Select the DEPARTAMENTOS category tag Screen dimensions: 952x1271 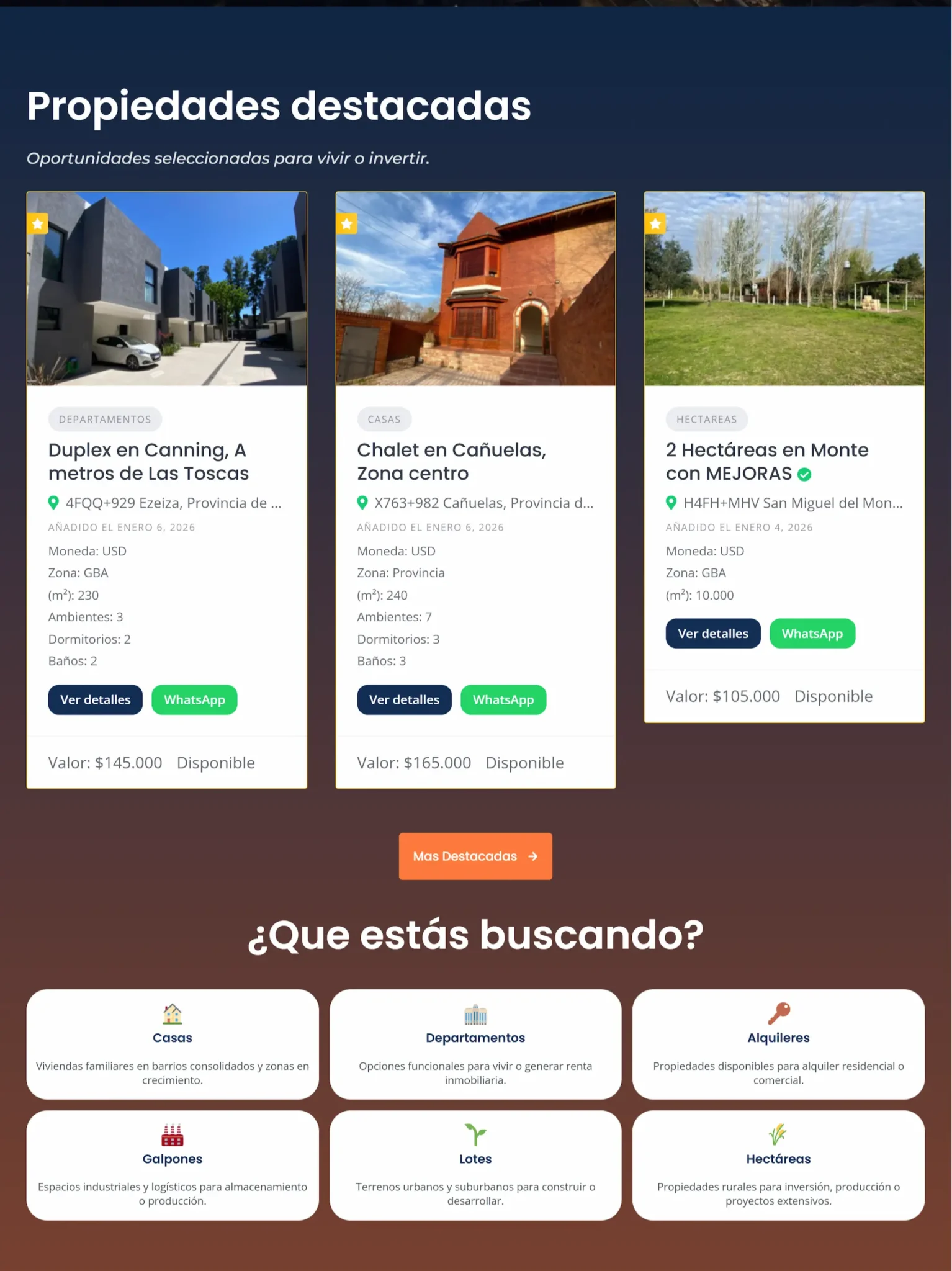[105, 419]
